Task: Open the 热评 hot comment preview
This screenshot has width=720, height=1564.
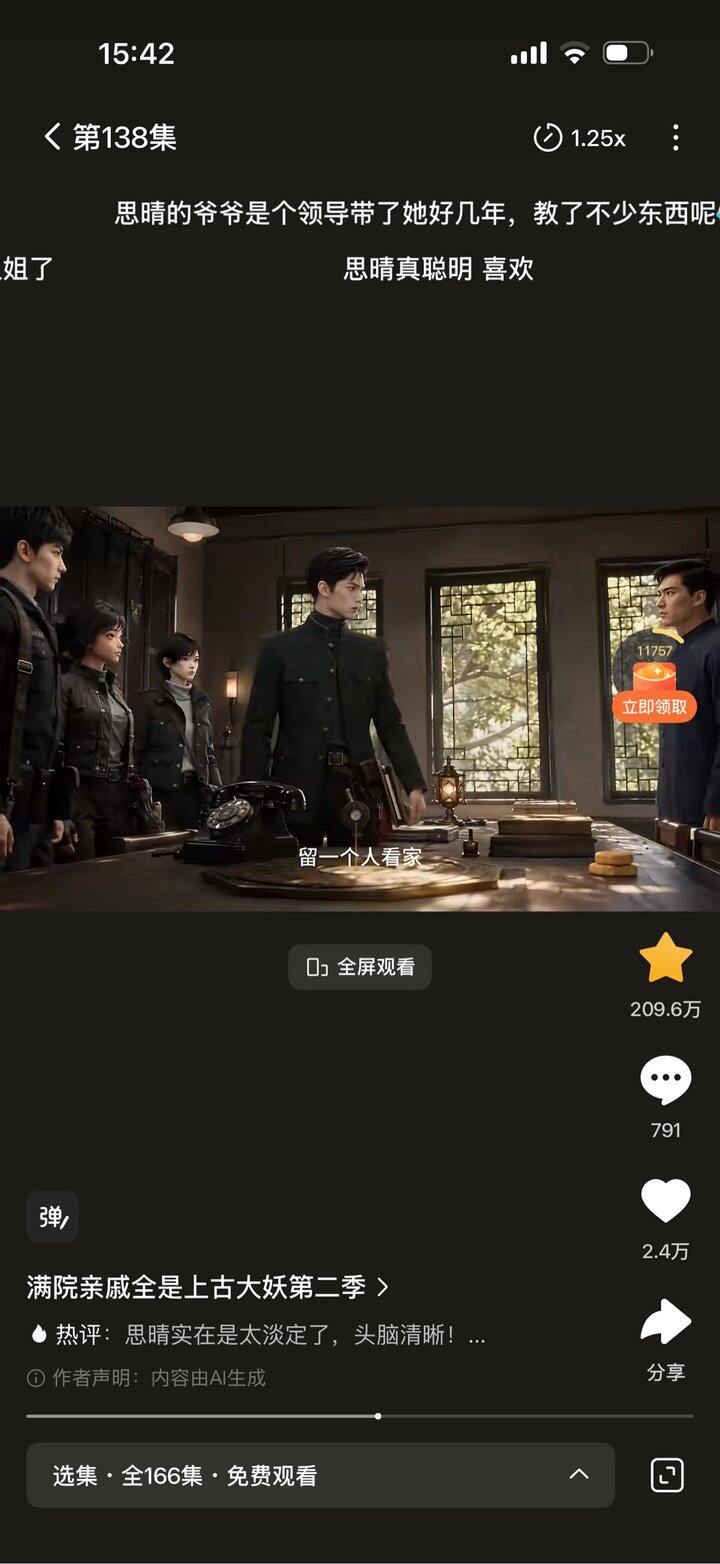Action: [x=259, y=1335]
